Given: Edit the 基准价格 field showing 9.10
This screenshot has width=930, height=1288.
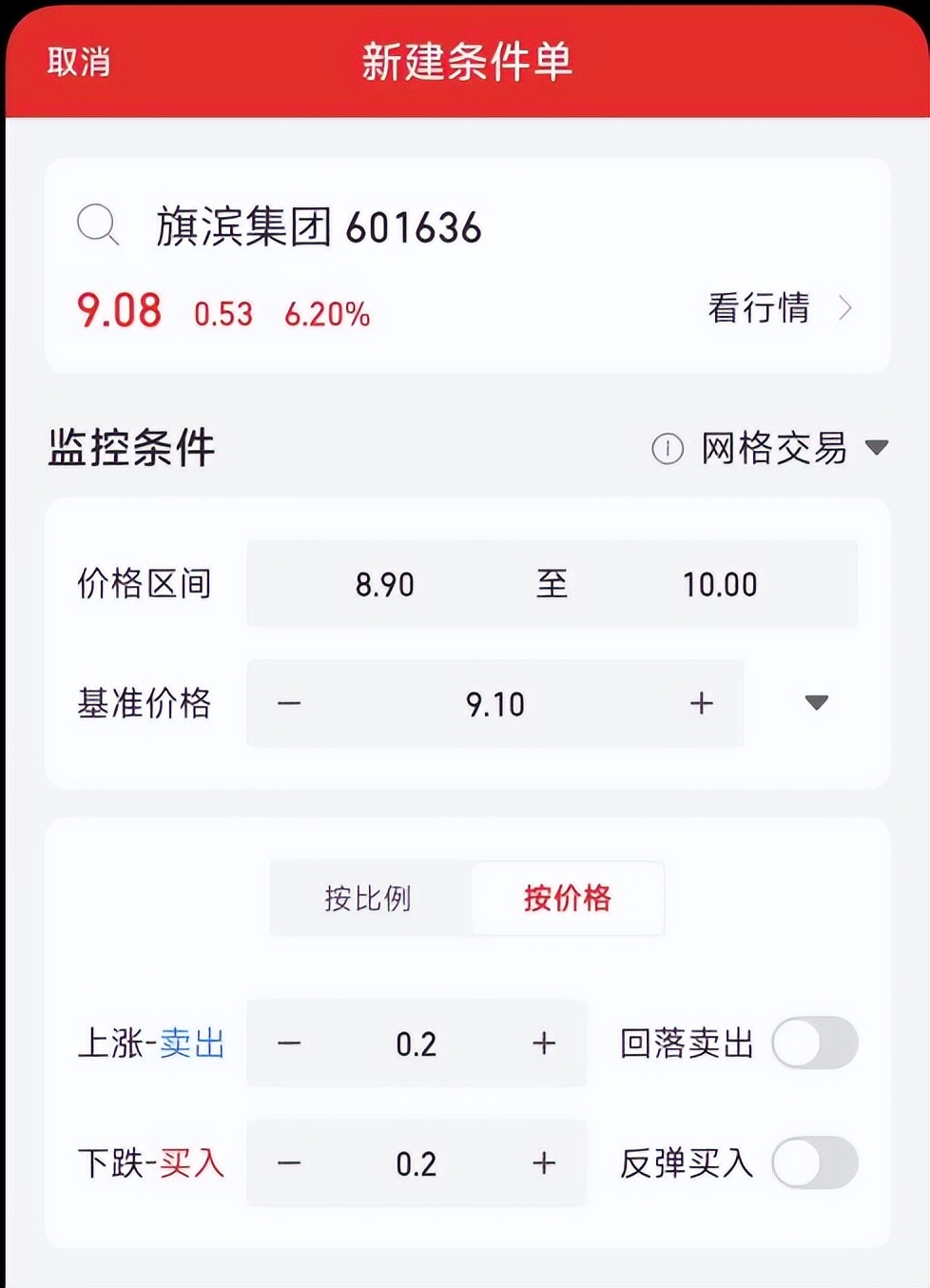Looking at the screenshot, I should [494, 704].
